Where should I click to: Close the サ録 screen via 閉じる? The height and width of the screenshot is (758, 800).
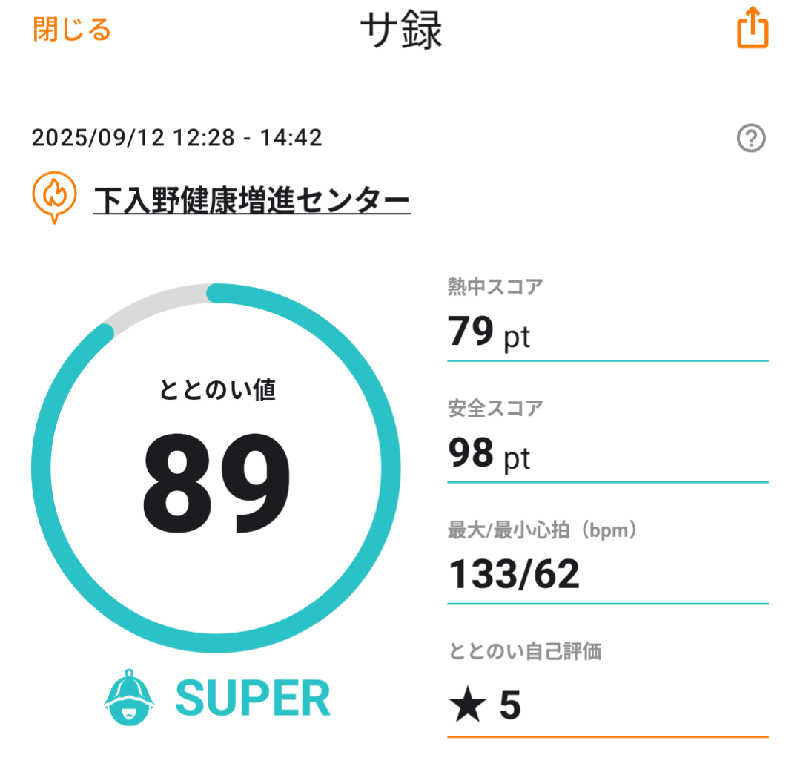click(x=71, y=30)
